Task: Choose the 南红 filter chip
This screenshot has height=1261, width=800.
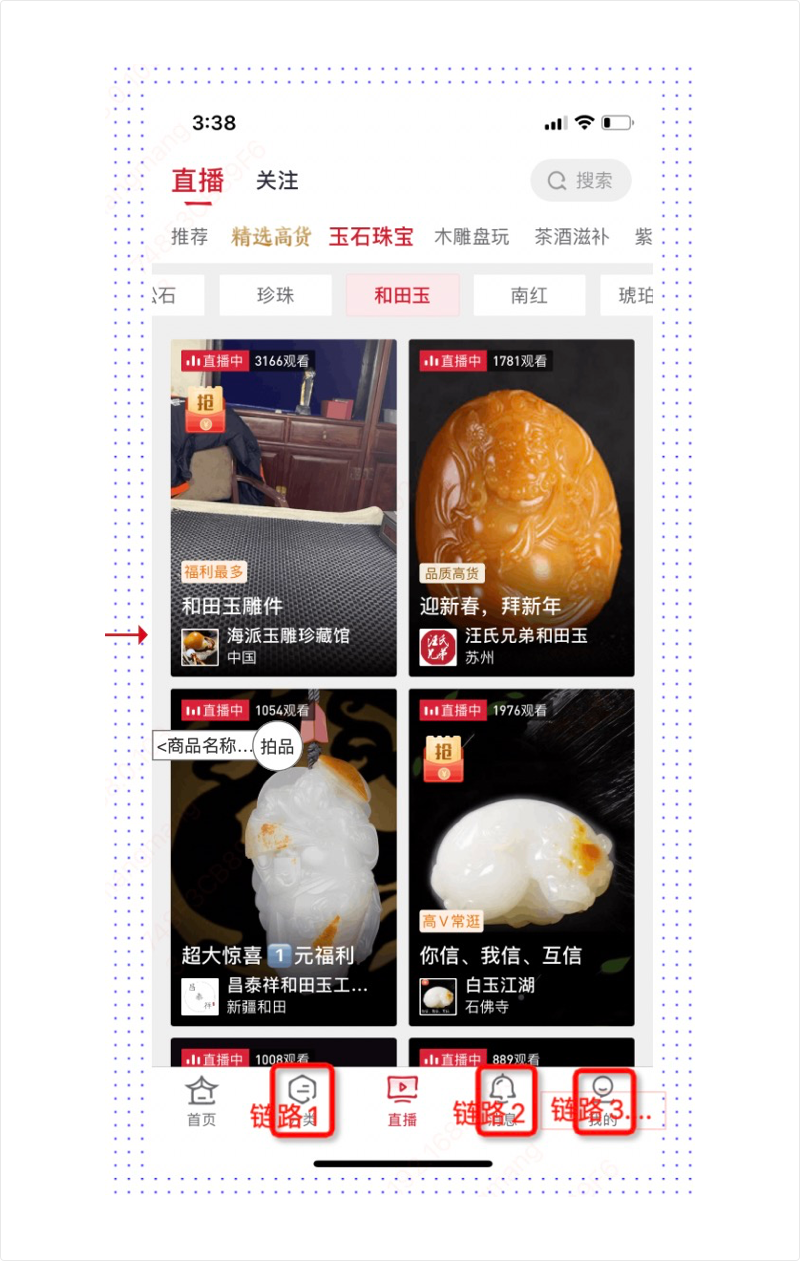Action: click(529, 296)
